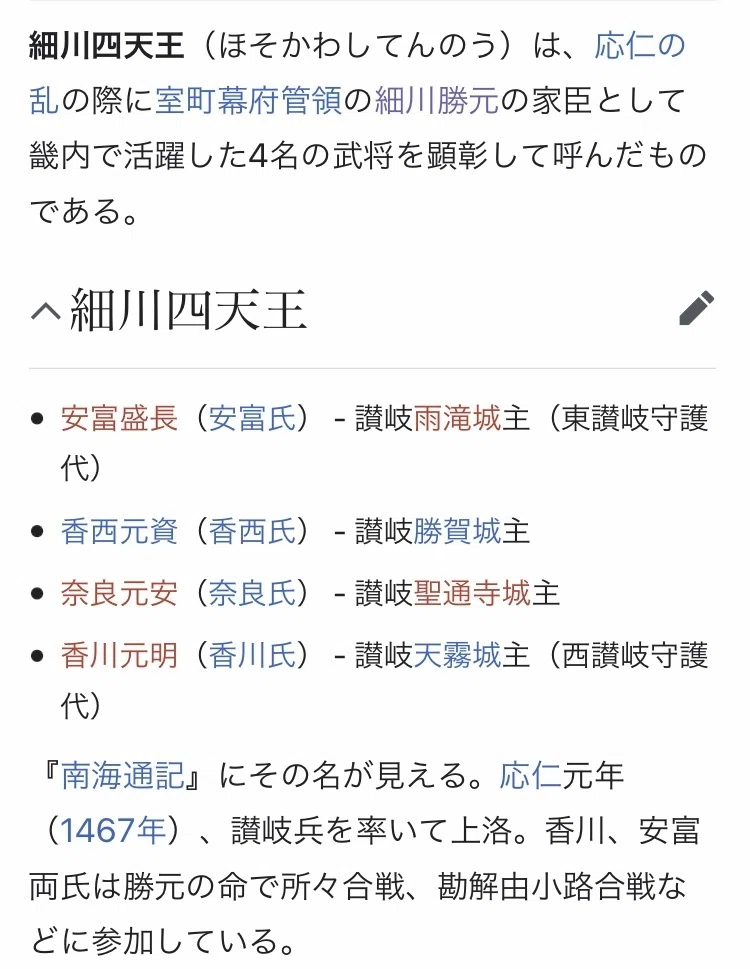The width and height of the screenshot is (750, 969).
Task: View the 天霧城 article
Action: [457, 655]
